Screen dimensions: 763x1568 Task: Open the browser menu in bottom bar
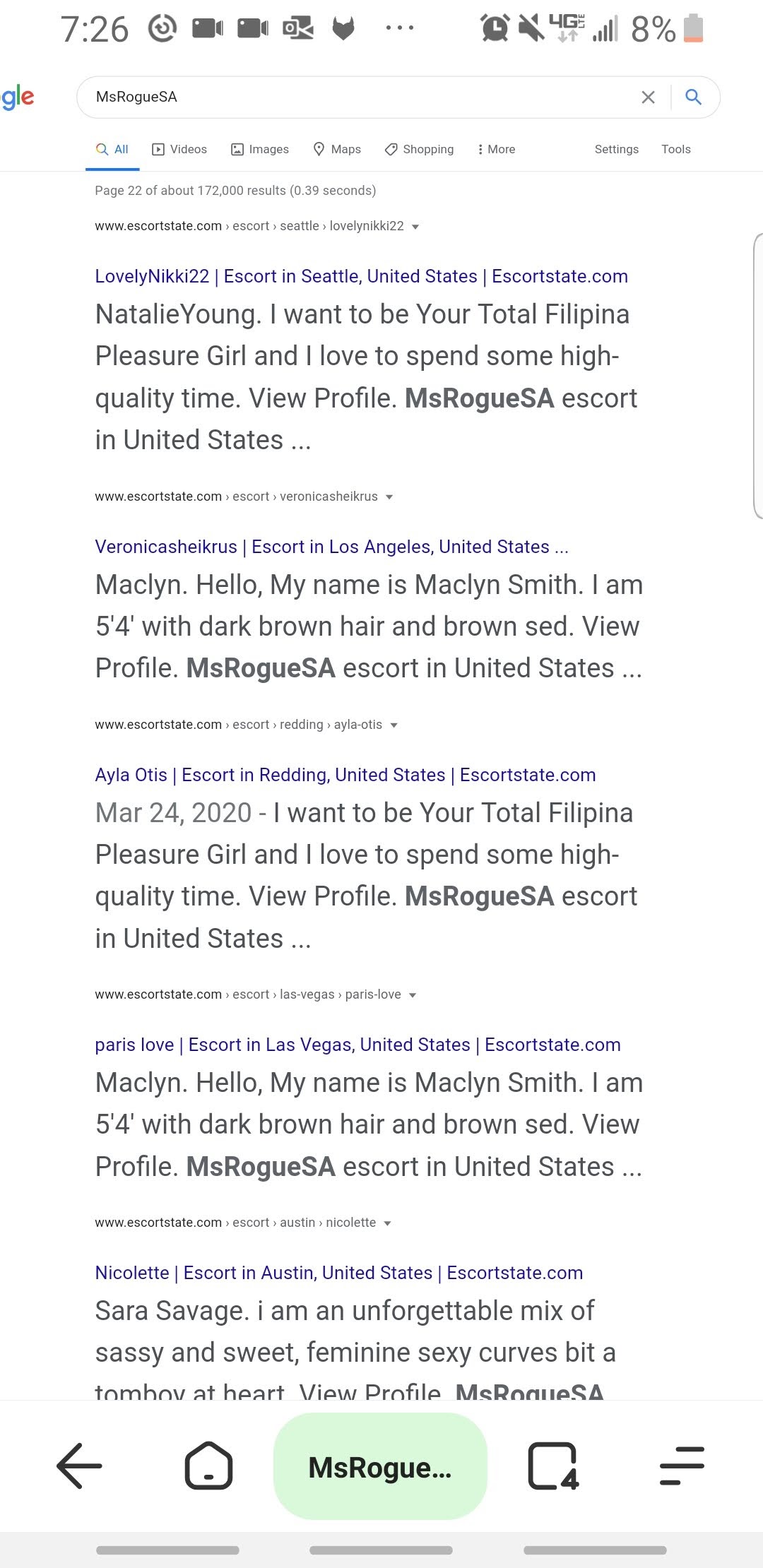(681, 1466)
